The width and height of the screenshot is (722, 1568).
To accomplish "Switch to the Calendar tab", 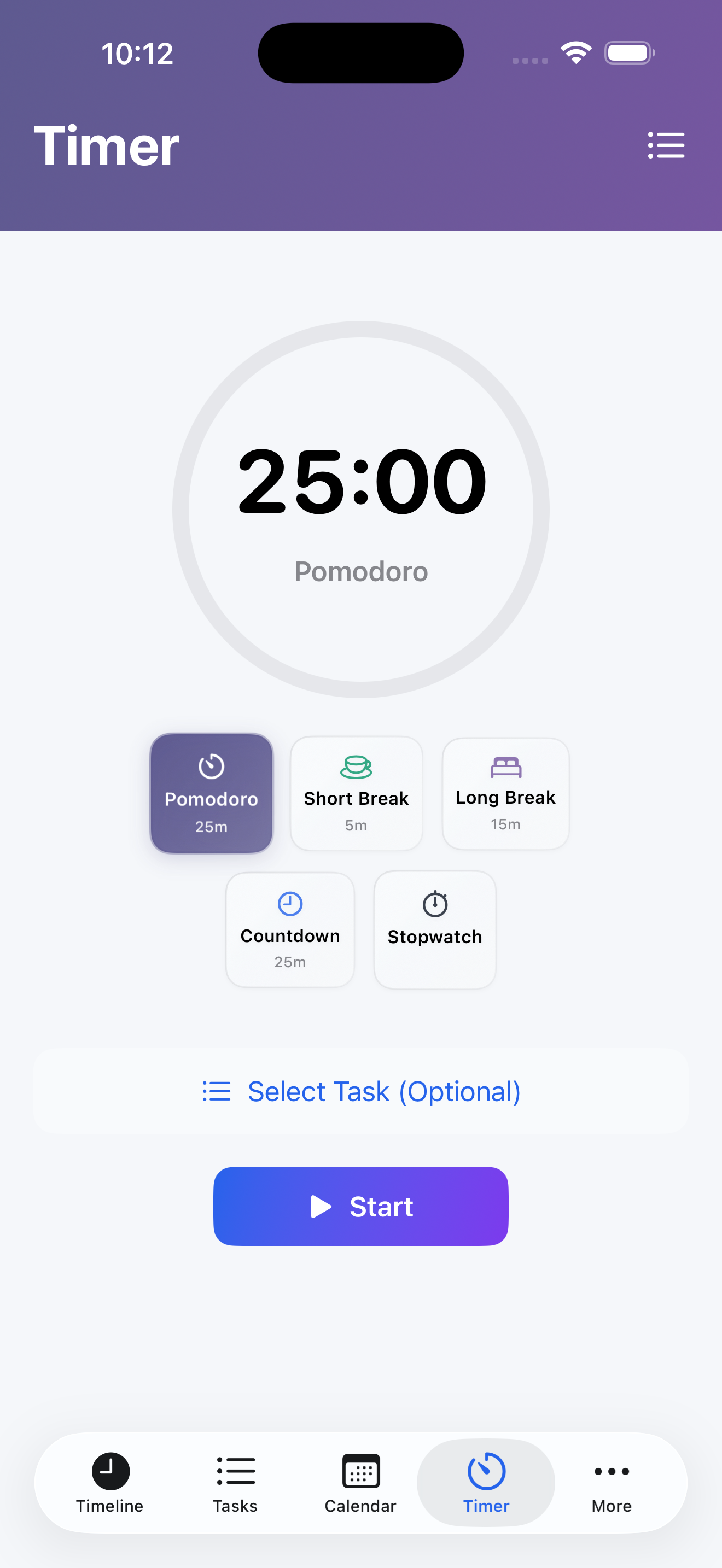I will [x=360, y=1483].
